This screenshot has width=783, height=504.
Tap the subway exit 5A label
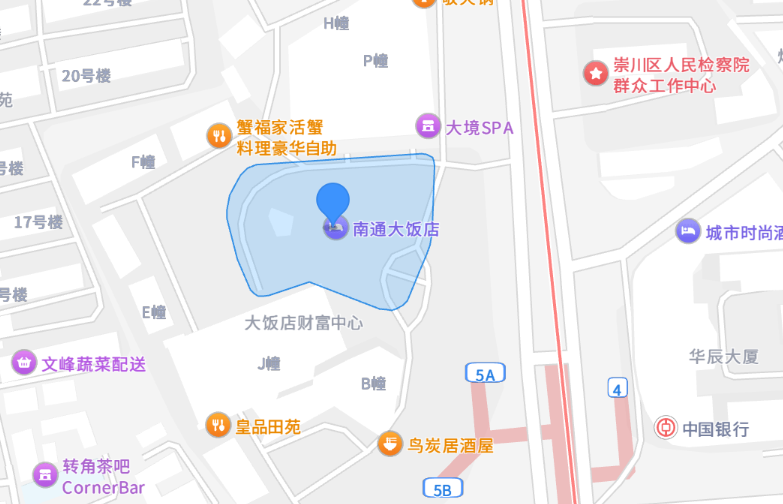[x=486, y=375]
